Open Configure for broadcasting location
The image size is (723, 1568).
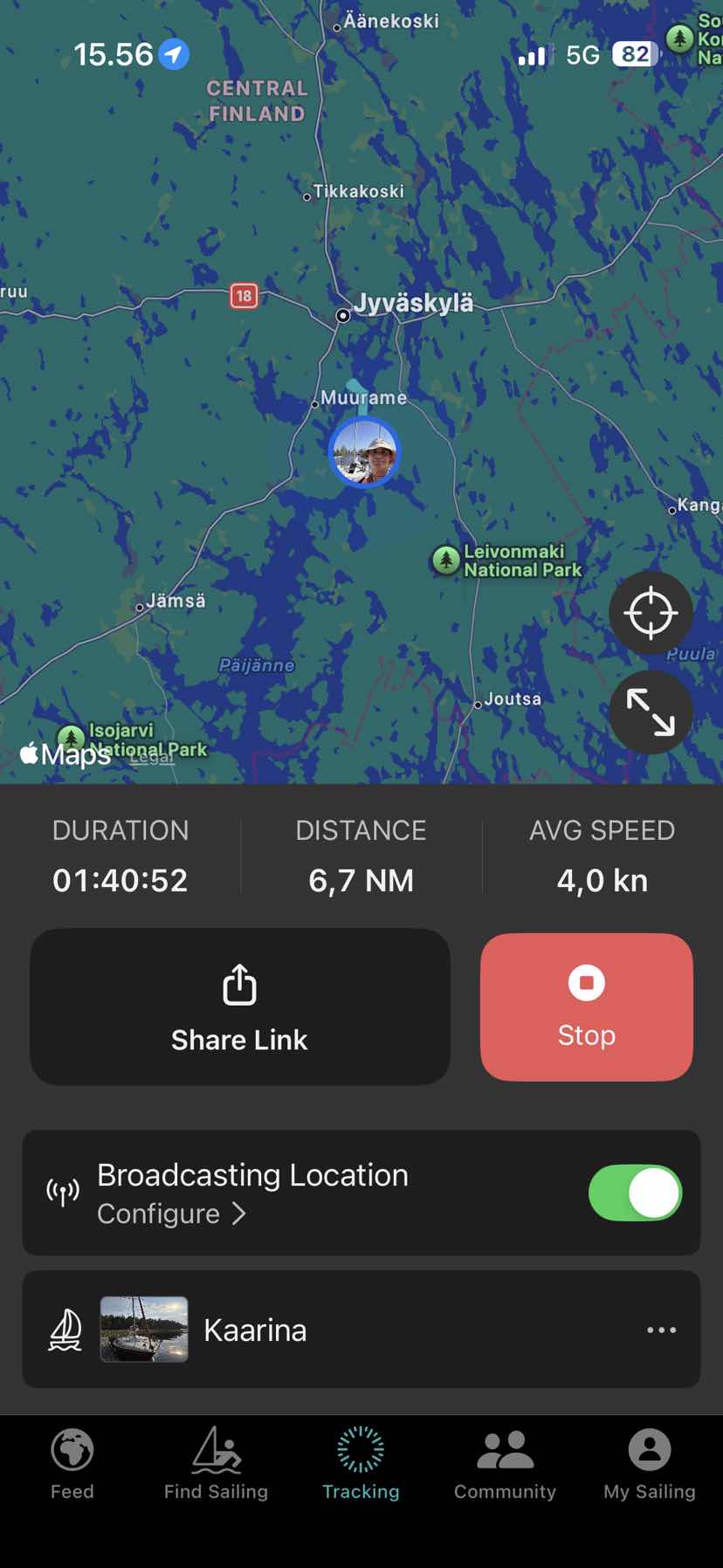[x=171, y=1214]
